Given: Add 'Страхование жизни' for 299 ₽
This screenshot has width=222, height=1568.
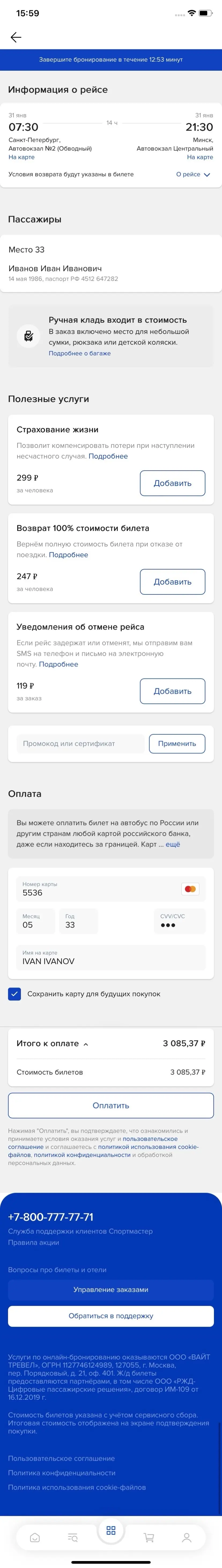Looking at the screenshot, I should click(x=172, y=483).
